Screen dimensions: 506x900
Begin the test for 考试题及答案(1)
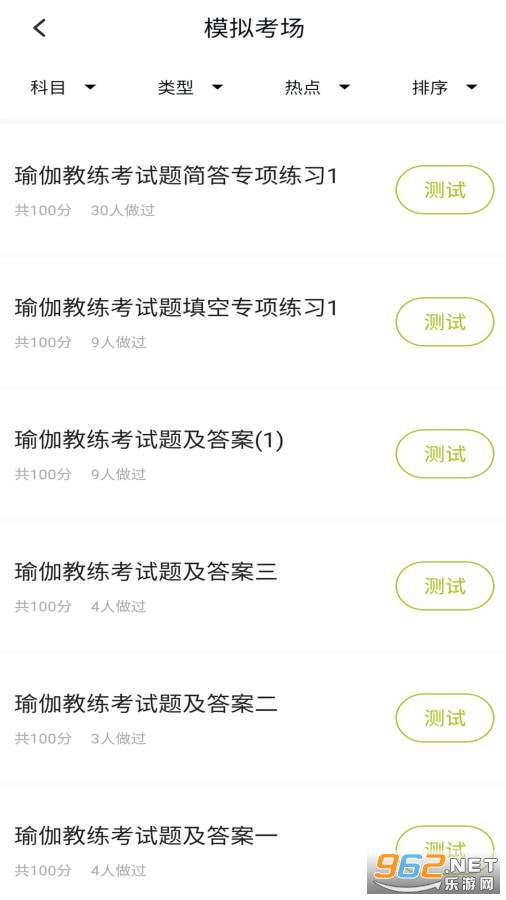point(445,454)
